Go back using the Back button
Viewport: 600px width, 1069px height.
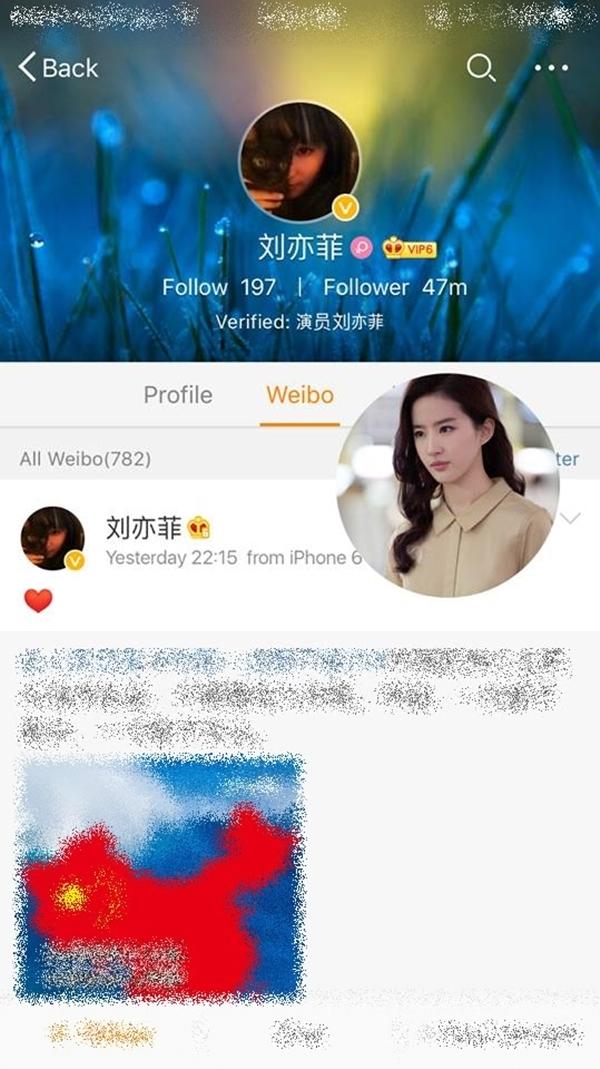coord(59,68)
